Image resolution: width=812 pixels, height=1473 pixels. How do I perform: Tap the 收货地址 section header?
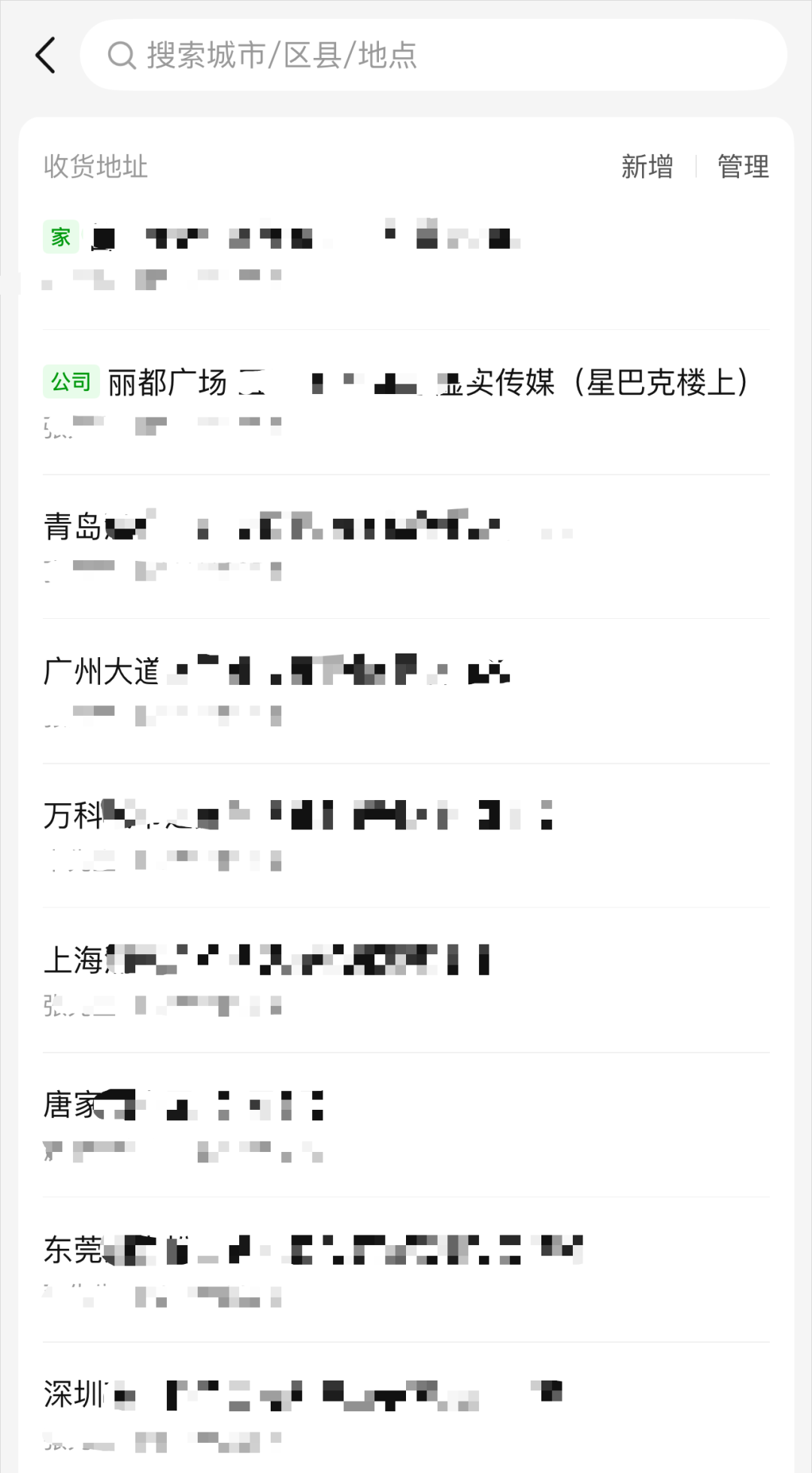point(96,167)
